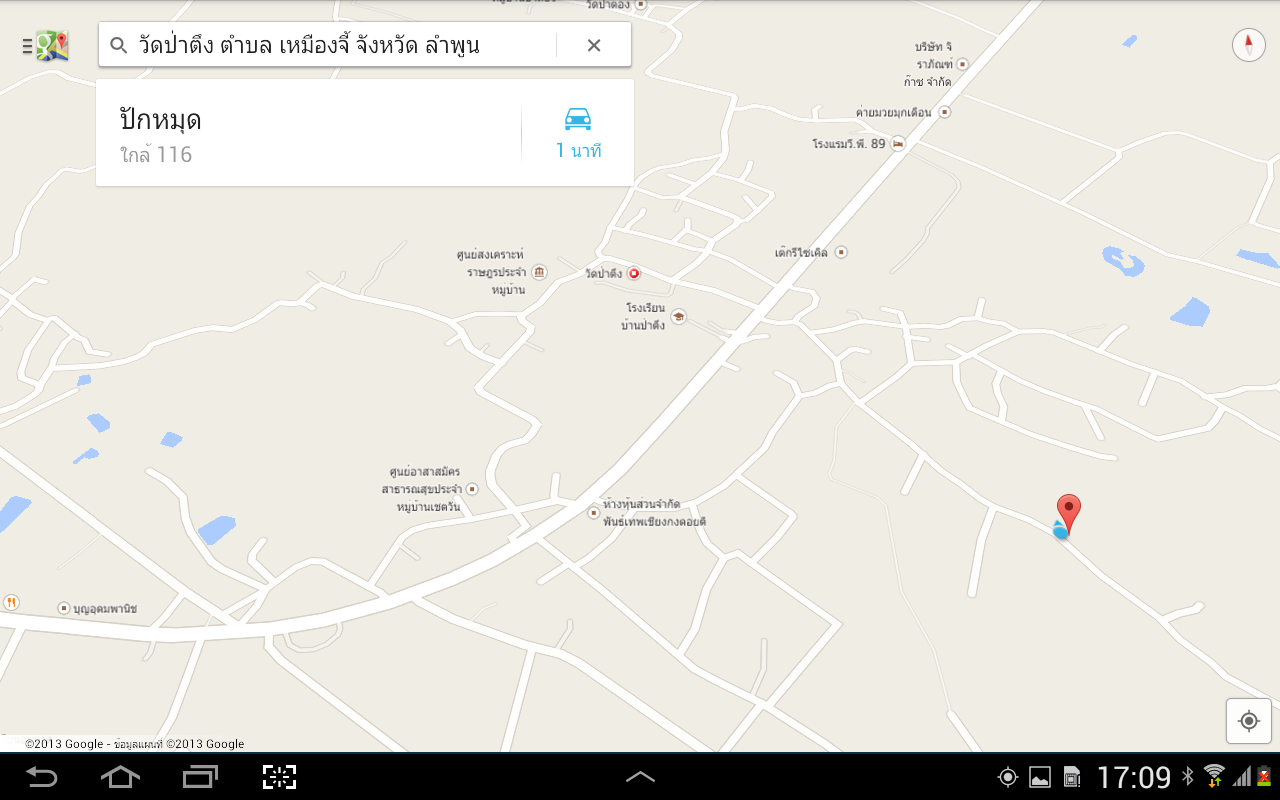Select วัดป่าตึง marker on the map
This screenshot has height=800, width=1280.
pyautogui.click(x=633, y=273)
